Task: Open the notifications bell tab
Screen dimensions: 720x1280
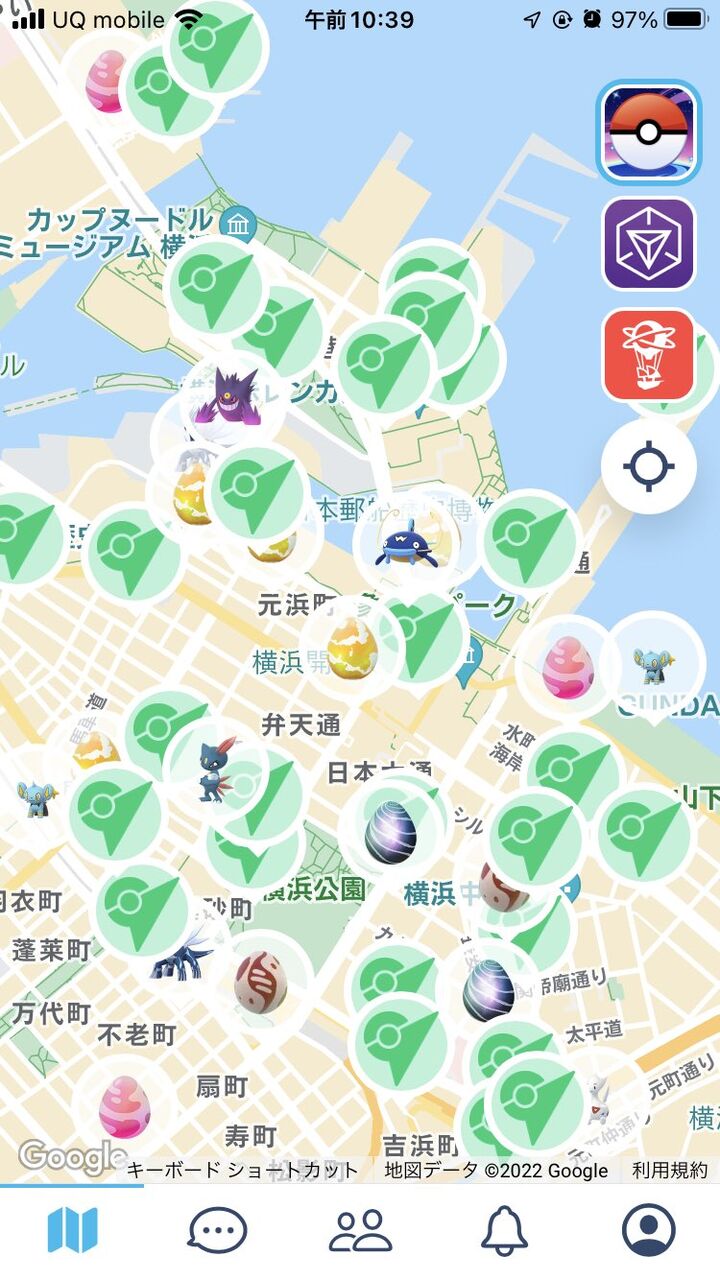Action: (504, 1230)
